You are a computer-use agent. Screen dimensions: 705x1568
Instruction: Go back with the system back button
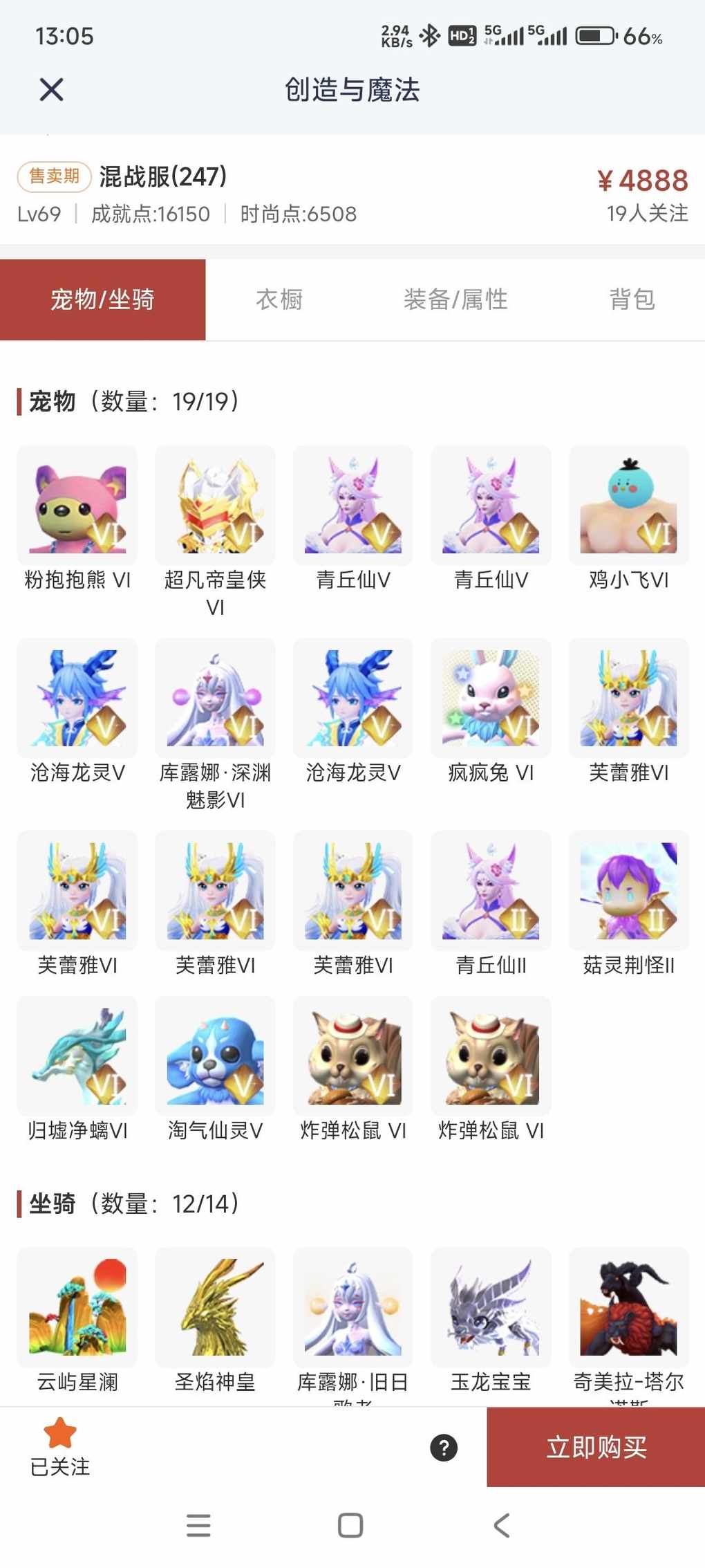502,1525
